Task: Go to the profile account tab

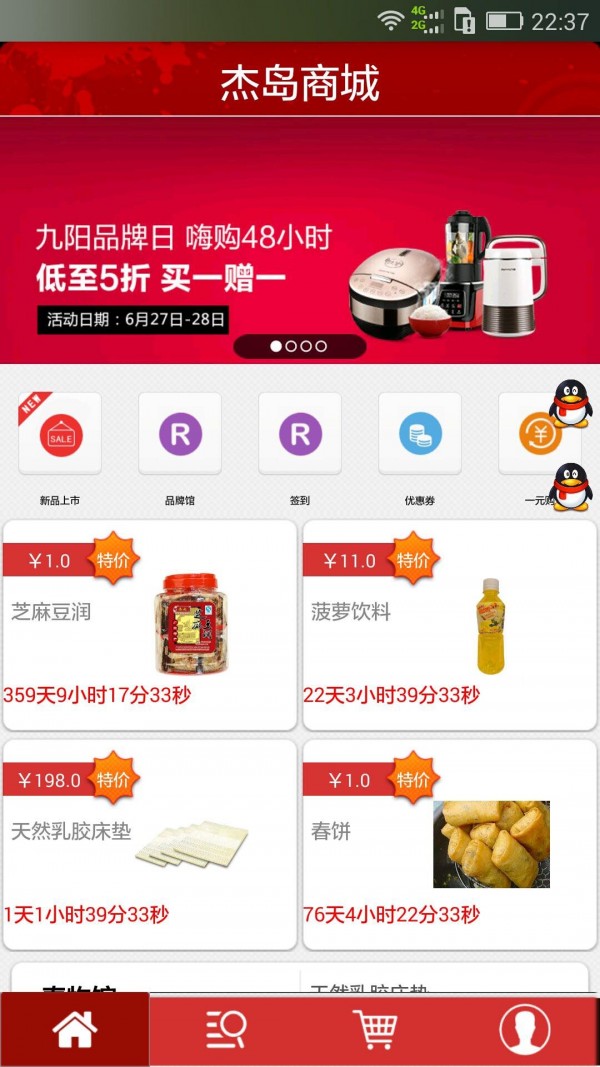Action: [x=525, y=1029]
